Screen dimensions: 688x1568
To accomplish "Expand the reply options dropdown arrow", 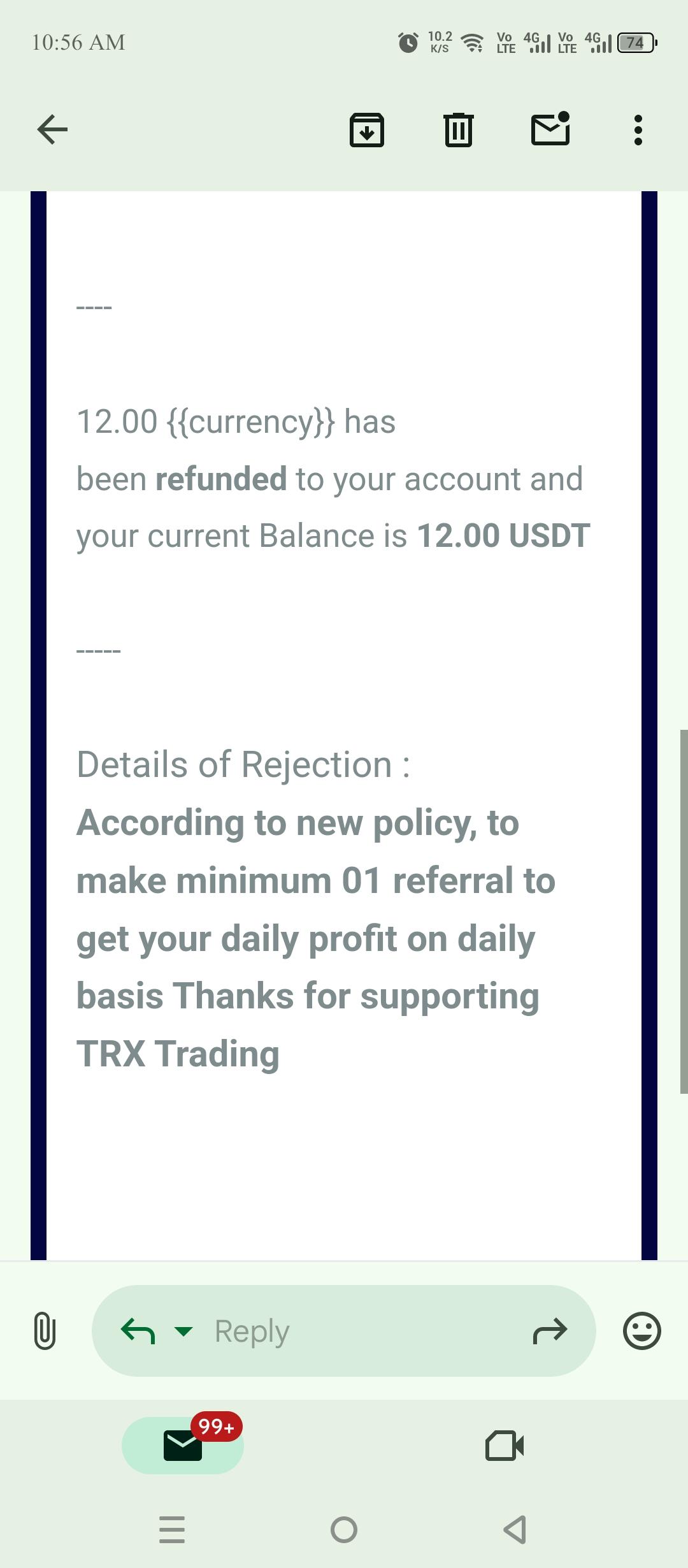I will [183, 1331].
